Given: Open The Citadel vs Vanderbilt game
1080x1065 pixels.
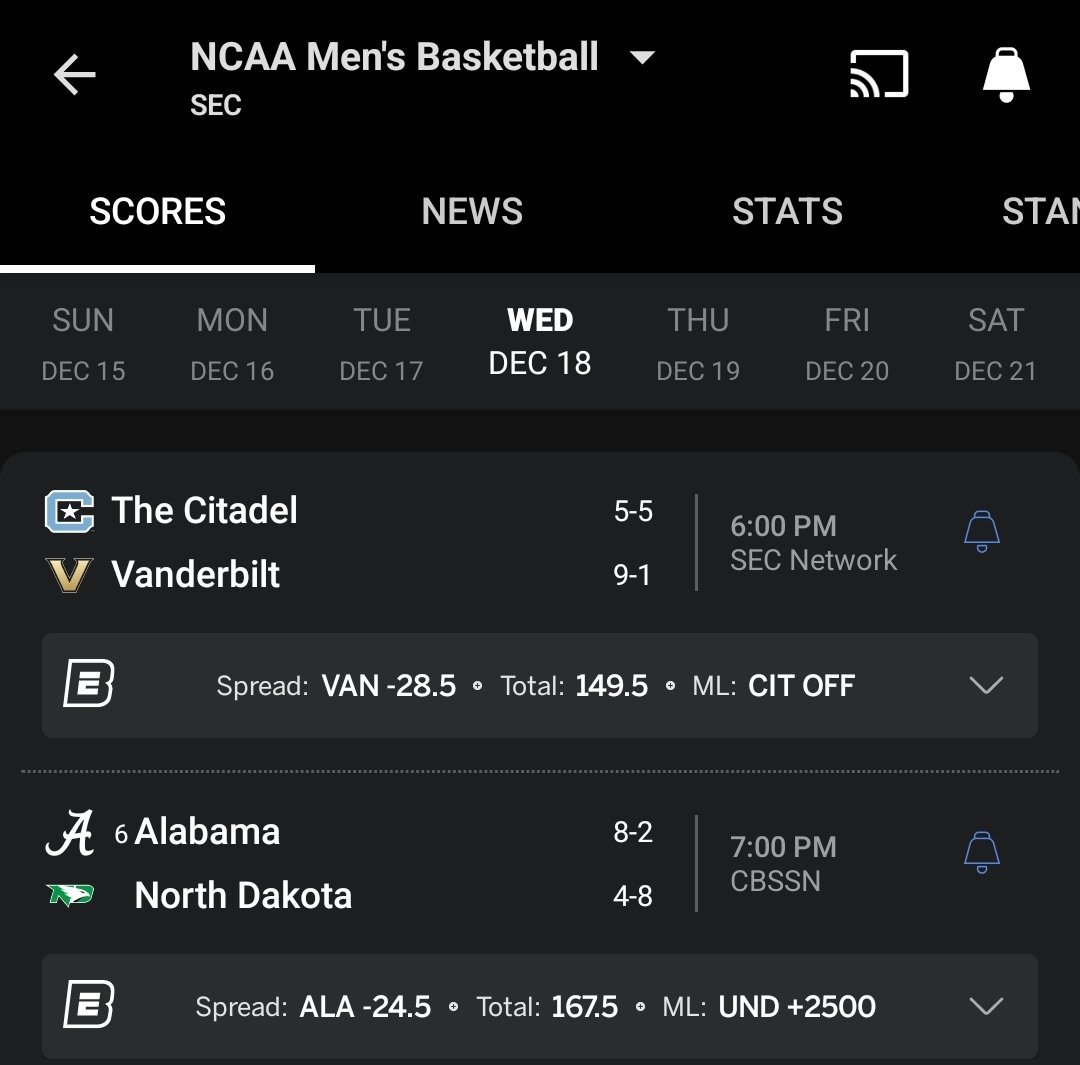Looking at the screenshot, I should [x=350, y=542].
